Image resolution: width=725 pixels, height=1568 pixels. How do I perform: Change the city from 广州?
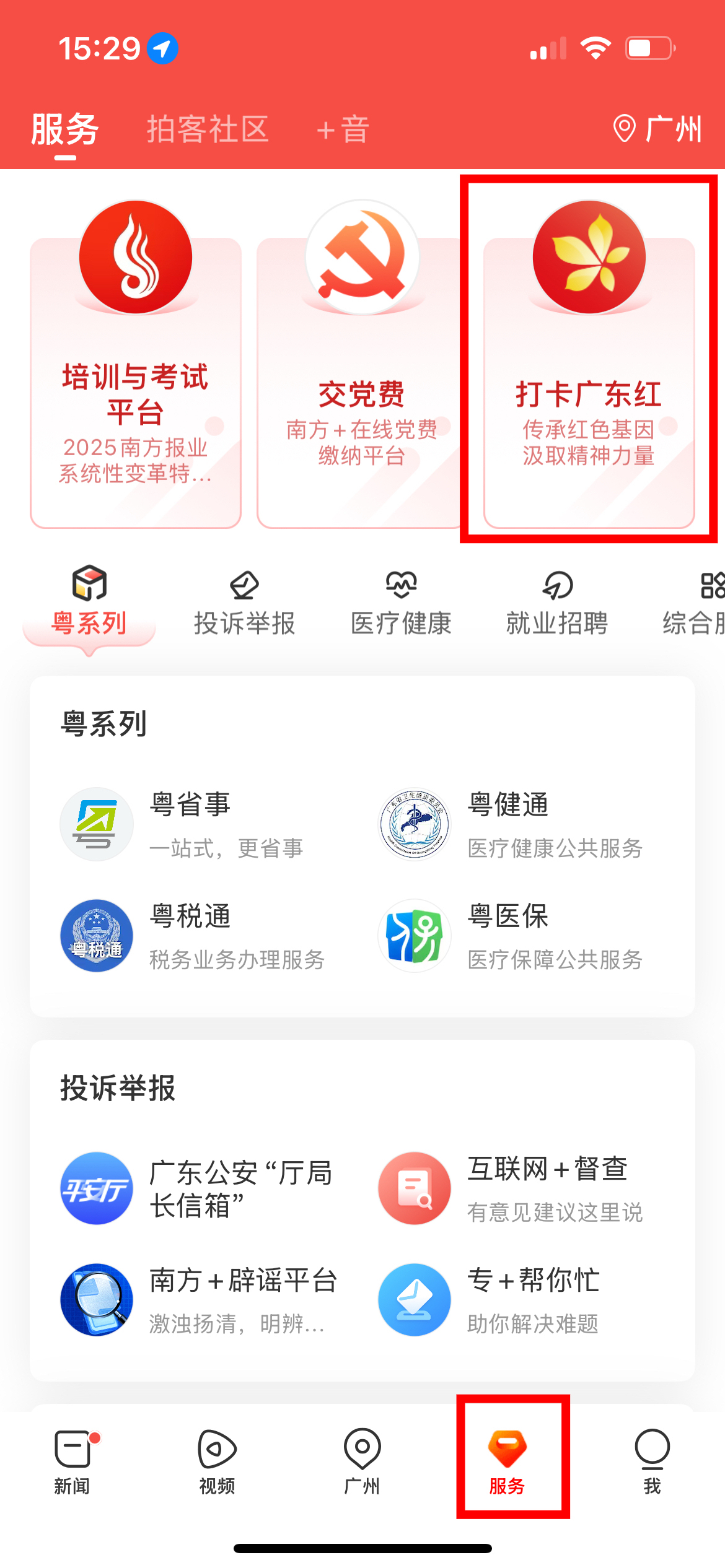[657, 129]
